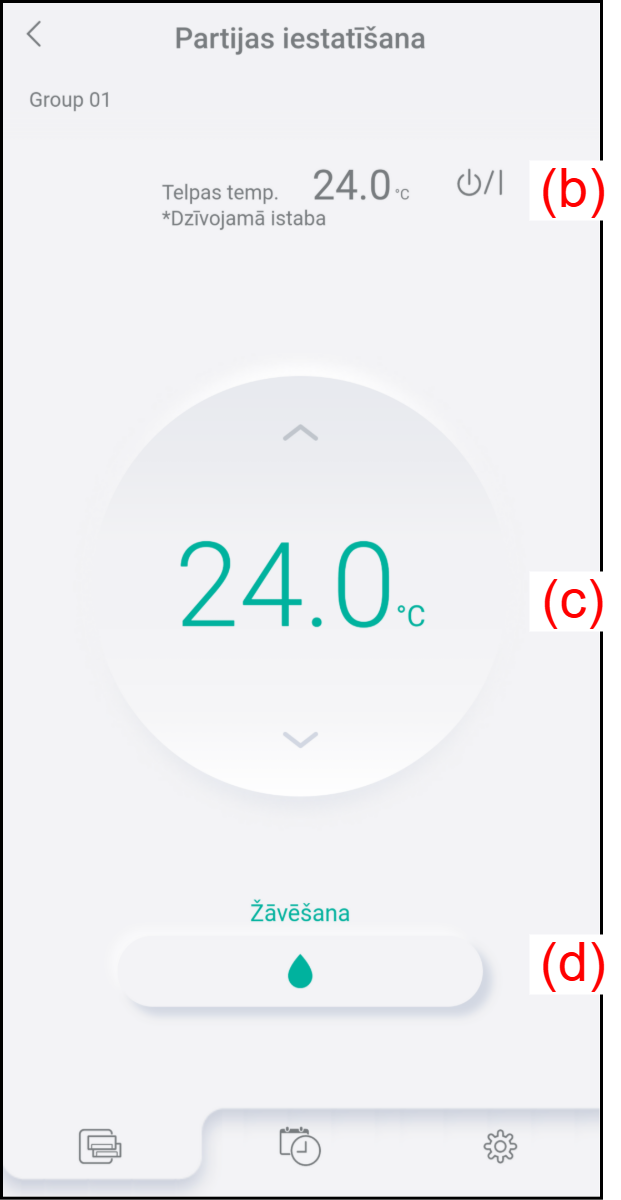Switch to the group control tab

click(x=101, y=1145)
